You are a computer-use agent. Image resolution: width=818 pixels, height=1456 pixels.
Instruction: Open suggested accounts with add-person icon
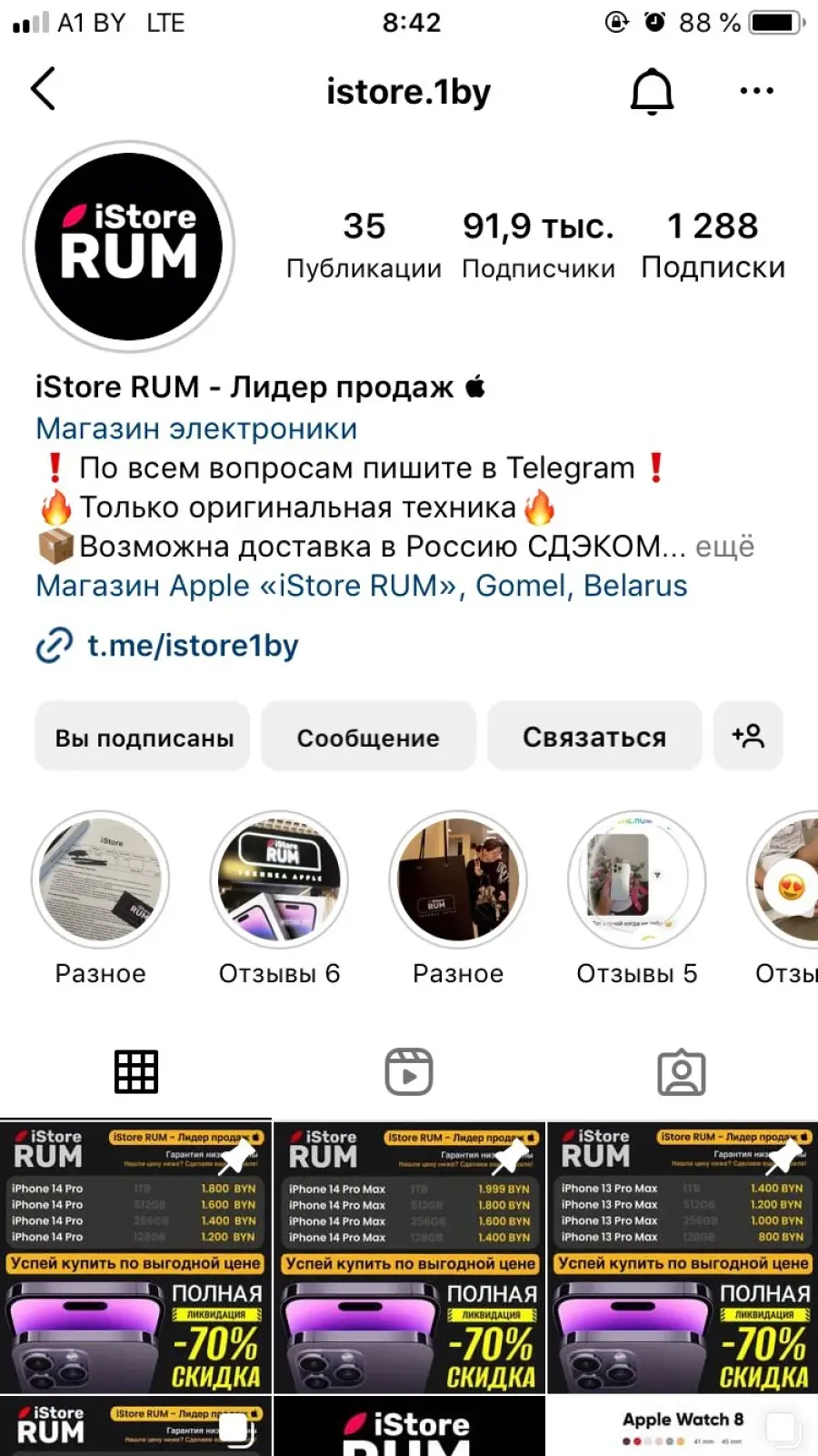click(748, 736)
